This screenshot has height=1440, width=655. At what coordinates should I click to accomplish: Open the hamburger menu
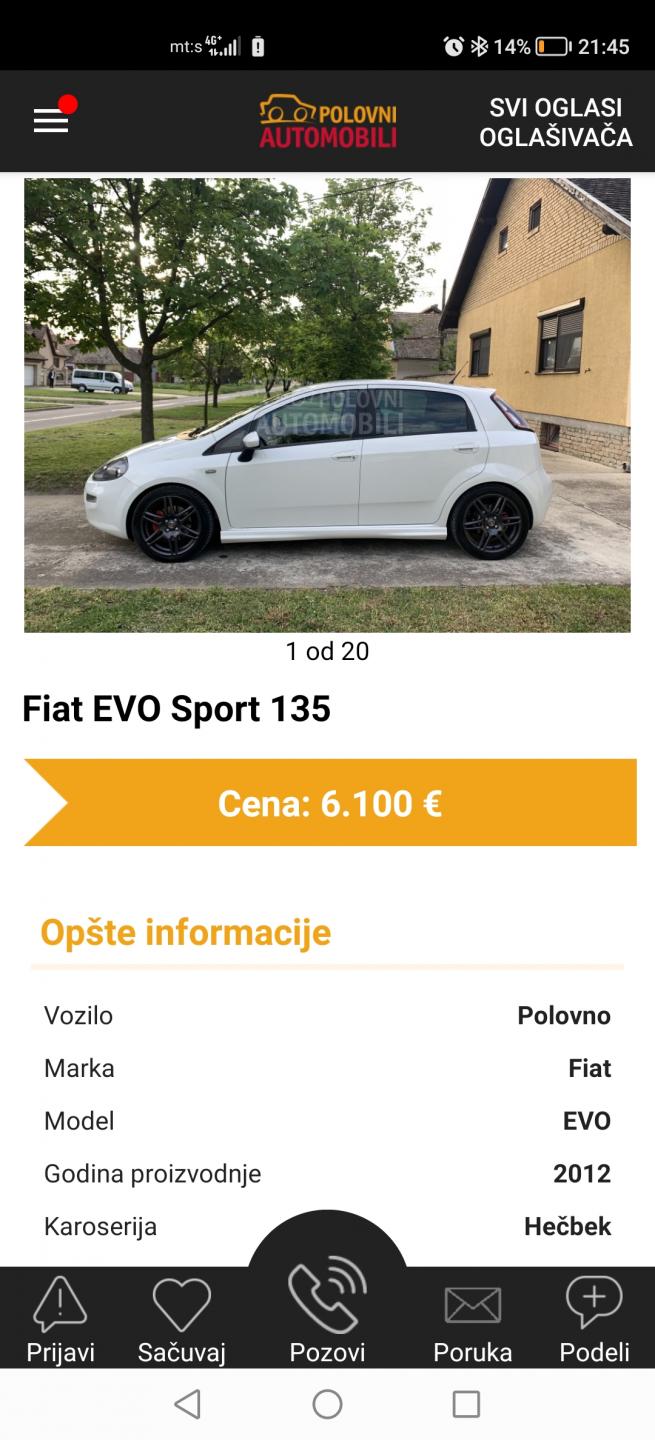click(x=51, y=121)
